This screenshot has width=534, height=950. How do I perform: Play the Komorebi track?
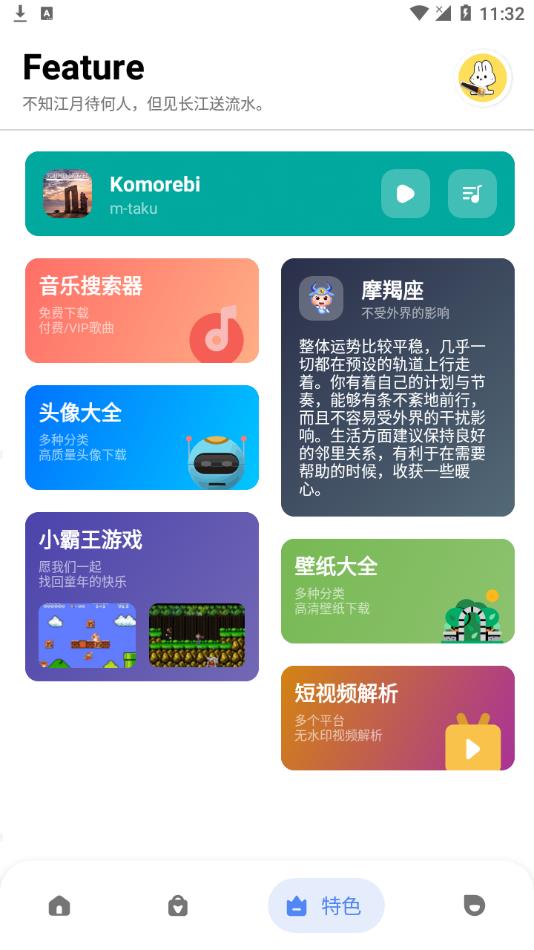406,193
